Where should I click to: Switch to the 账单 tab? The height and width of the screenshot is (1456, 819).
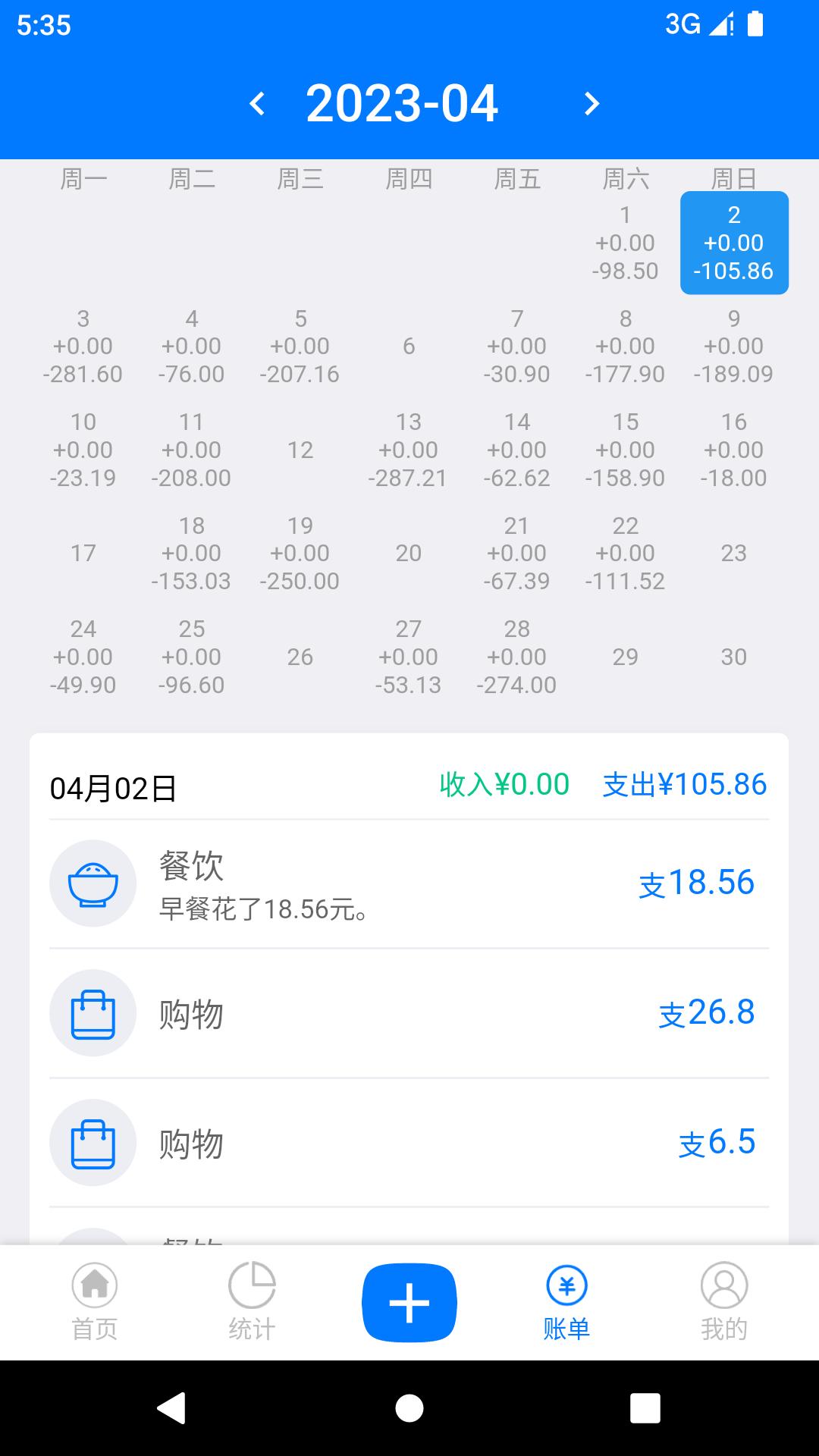point(566,1301)
